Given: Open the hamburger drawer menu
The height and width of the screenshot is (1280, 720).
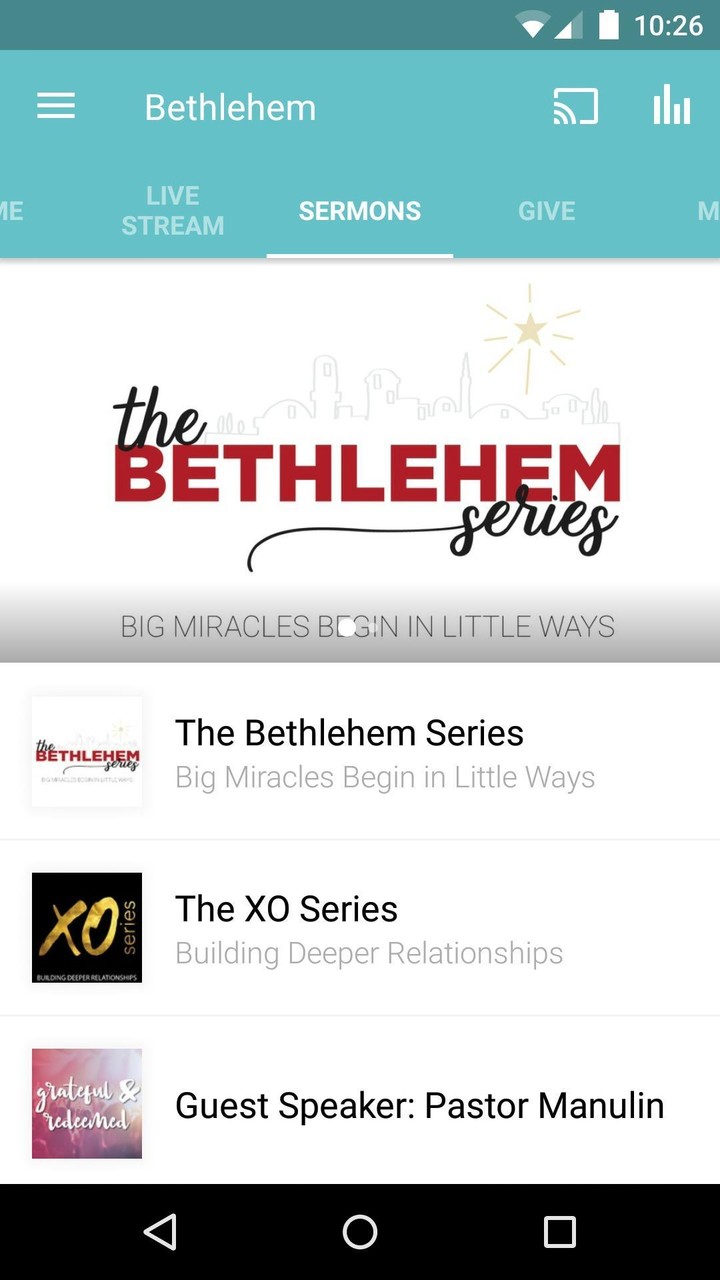Looking at the screenshot, I should click(x=56, y=107).
